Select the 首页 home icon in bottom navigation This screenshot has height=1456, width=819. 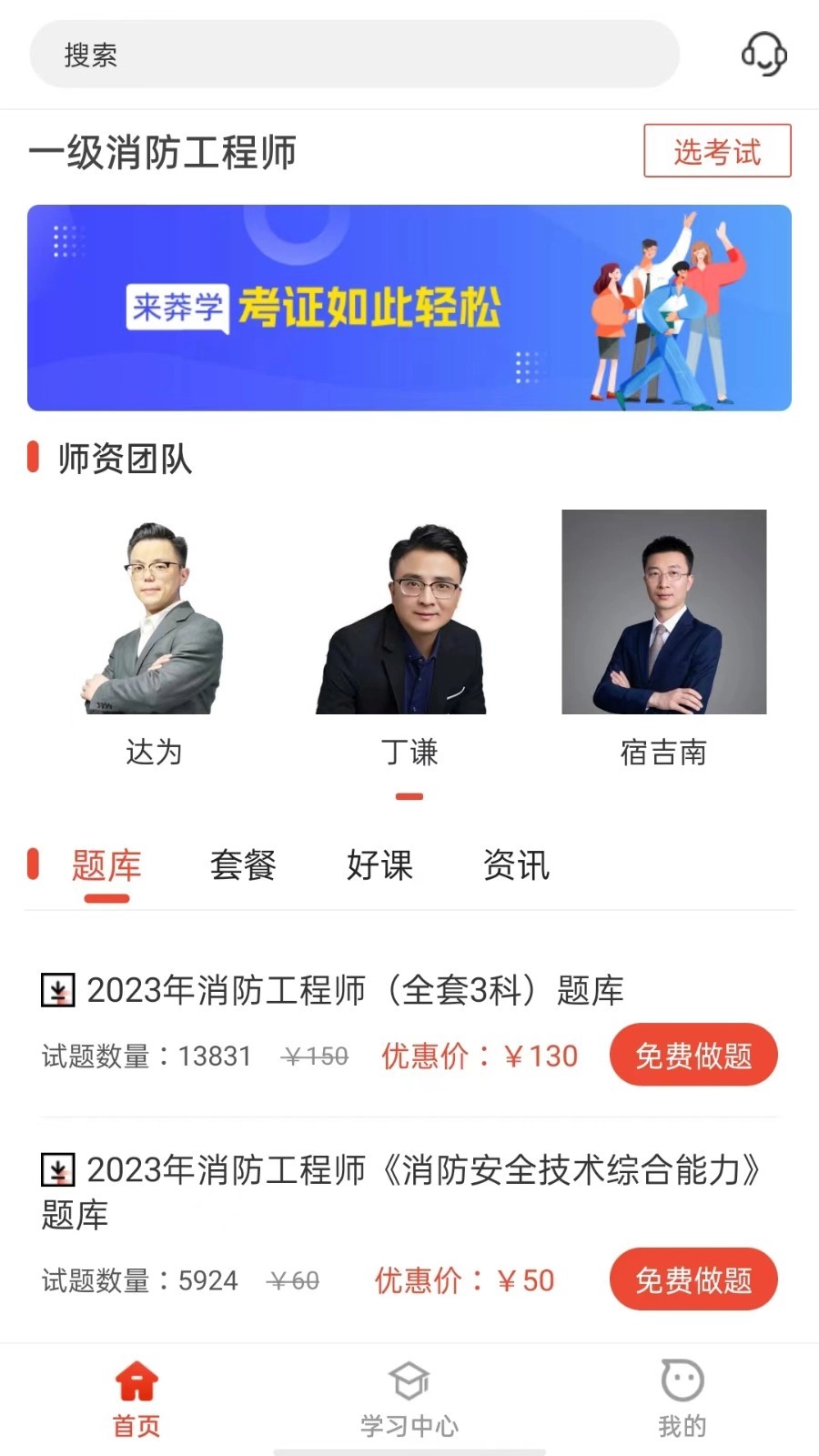pos(135,1385)
